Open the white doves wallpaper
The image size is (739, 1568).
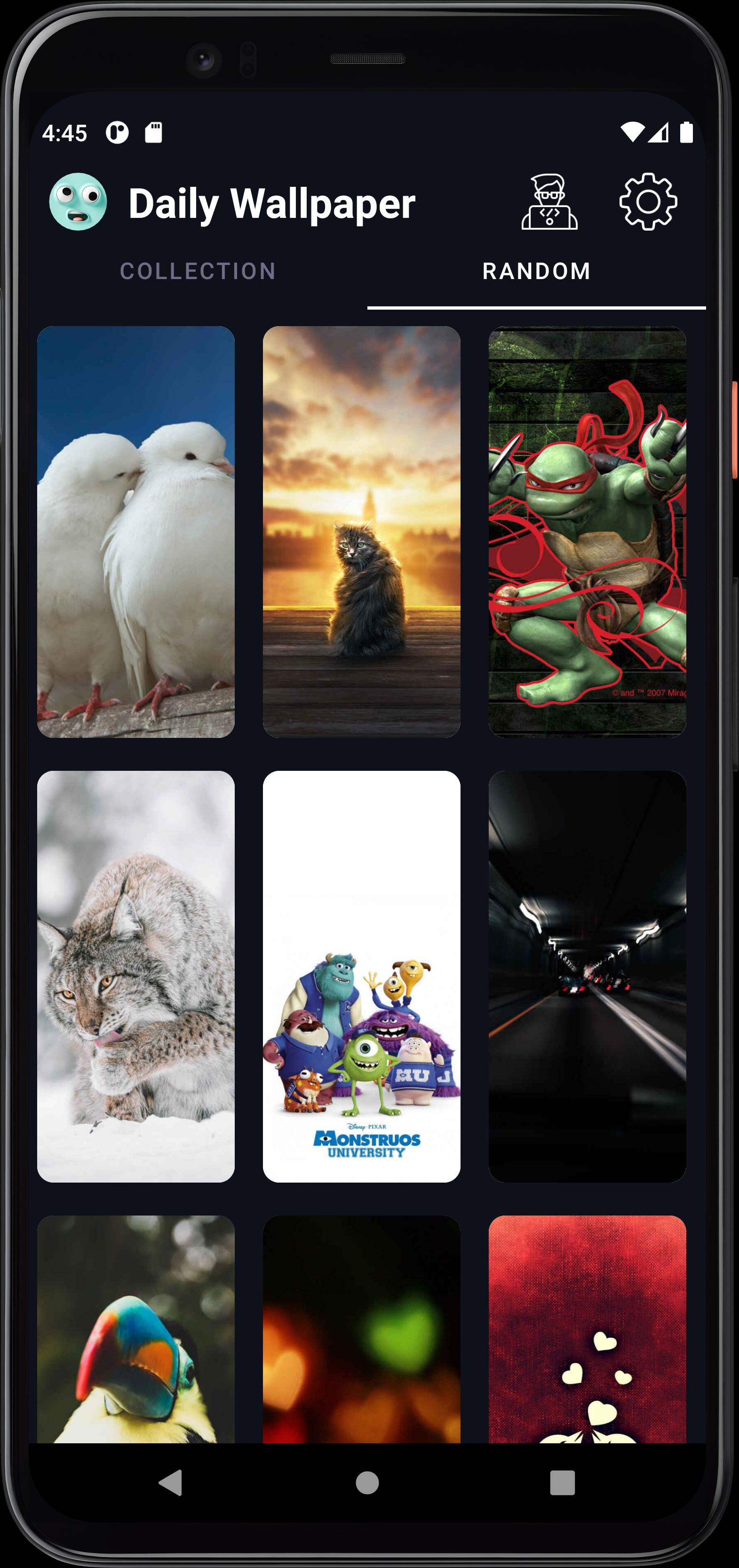point(135,532)
